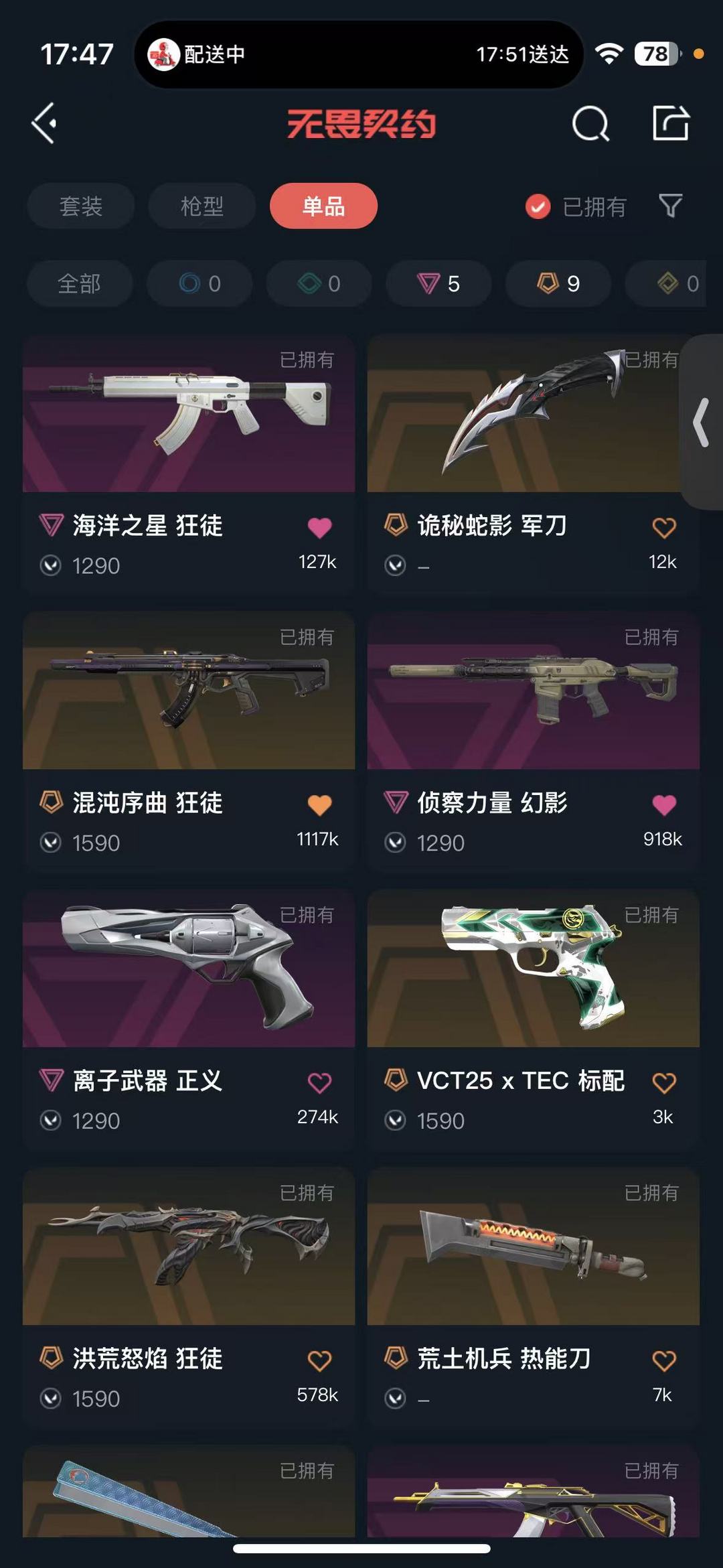Open the filter funnel icon
723x1568 pixels.
670,206
